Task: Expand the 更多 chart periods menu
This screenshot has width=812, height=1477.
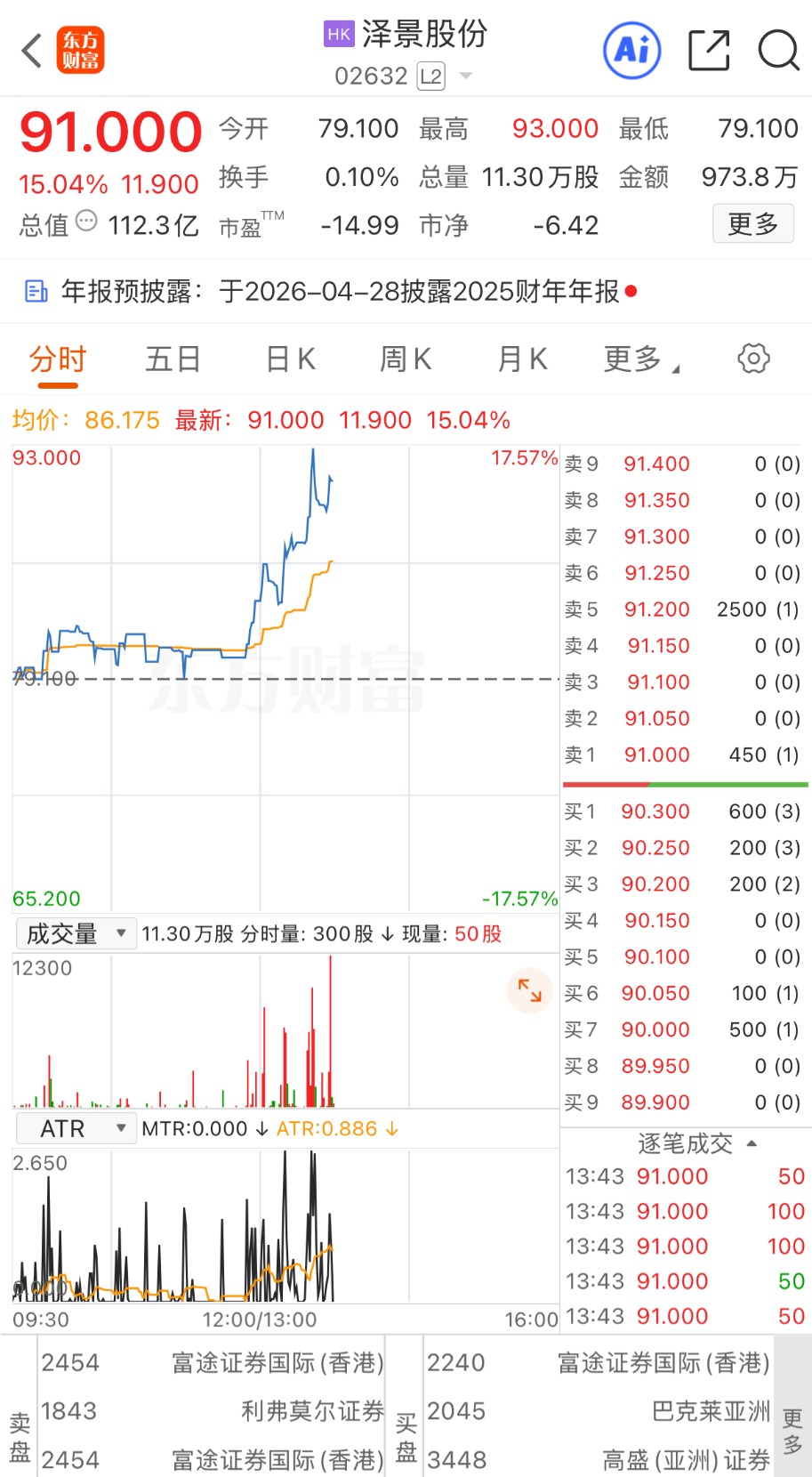Action: click(640, 359)
